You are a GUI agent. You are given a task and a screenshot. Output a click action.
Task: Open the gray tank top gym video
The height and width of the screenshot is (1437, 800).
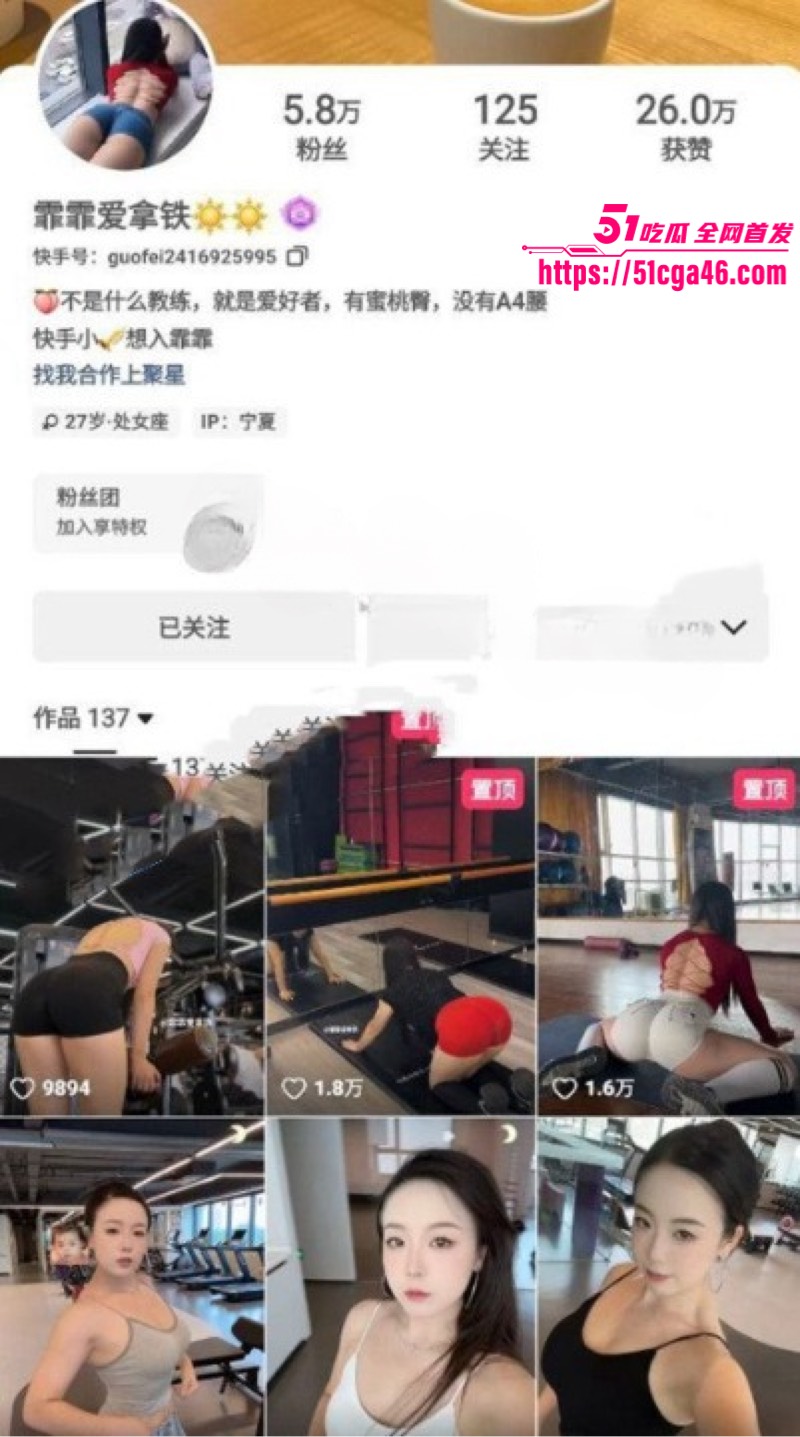pos(132,1277)
